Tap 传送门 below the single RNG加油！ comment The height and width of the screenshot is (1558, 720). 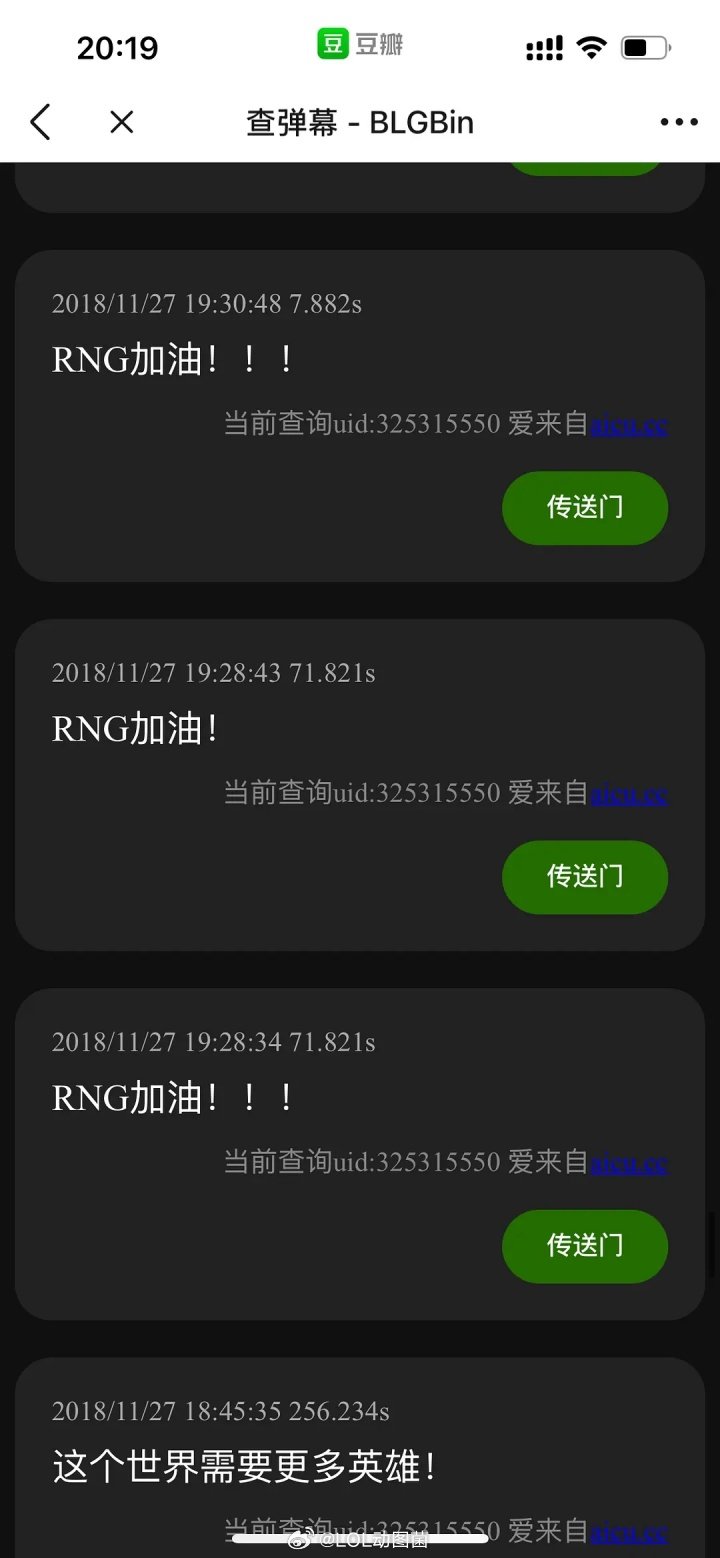pyautogui.click(x=585, y=877)
